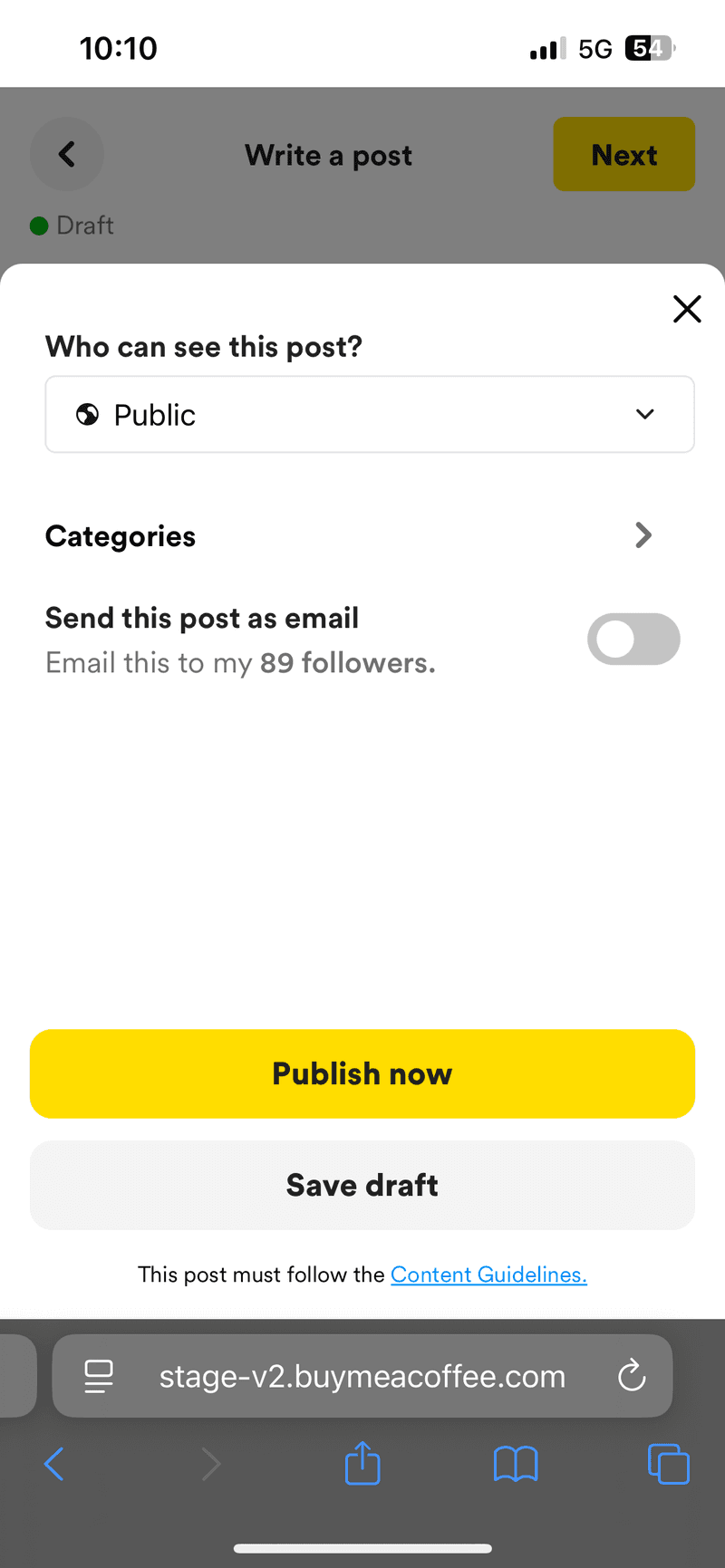
Task: Show open Safari tabs
Action: (x=669, y=1464)
